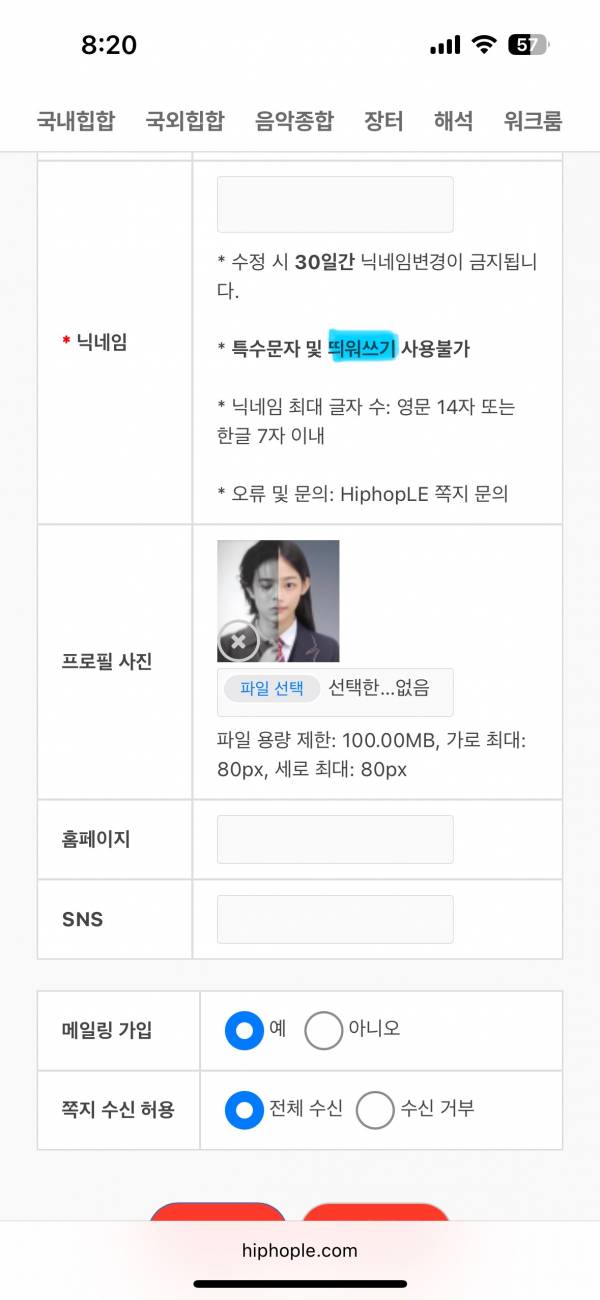
Task: Select 아니오 for 메일링 가입
Action: (x=323, y=1030)
